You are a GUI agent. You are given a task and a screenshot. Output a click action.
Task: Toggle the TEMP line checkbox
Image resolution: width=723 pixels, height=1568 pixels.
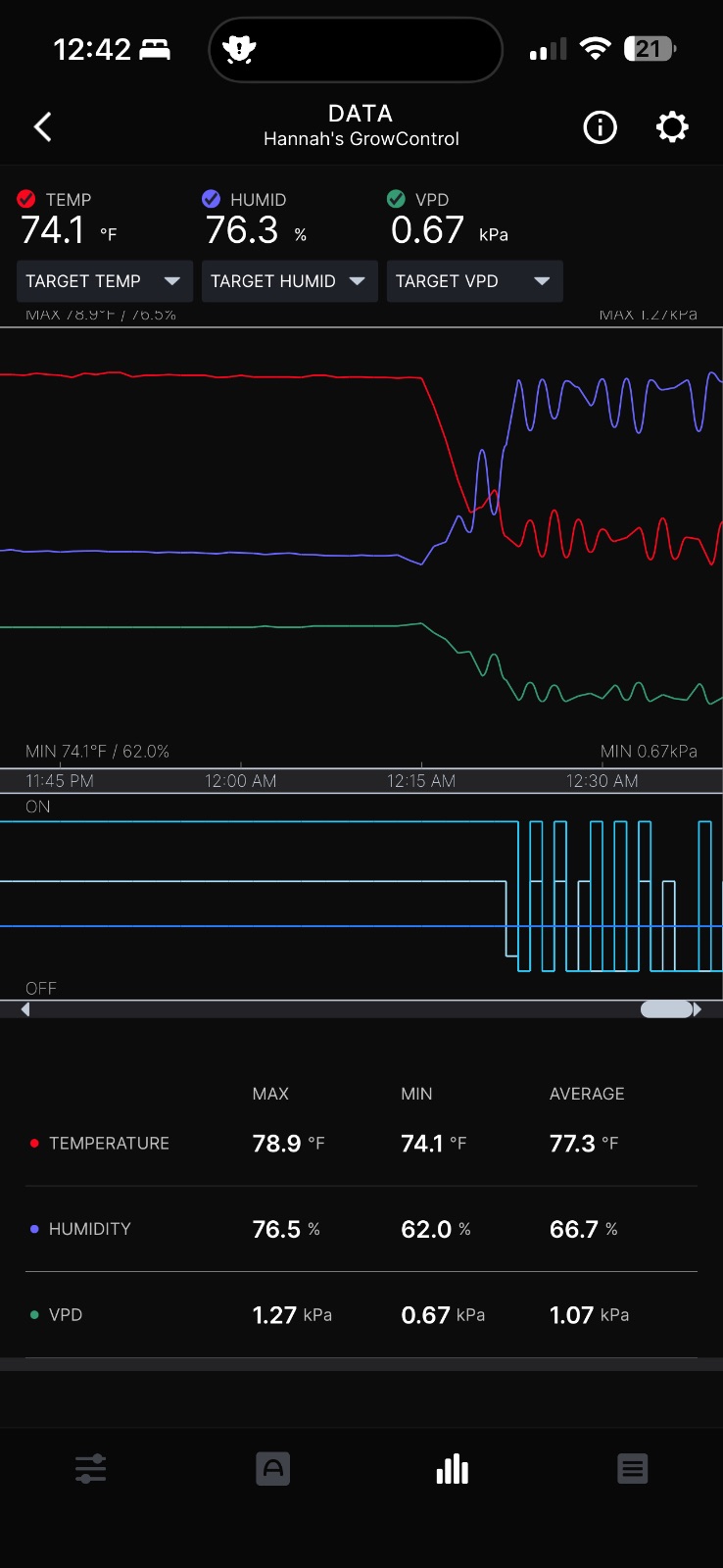click(x=26, y=199)
